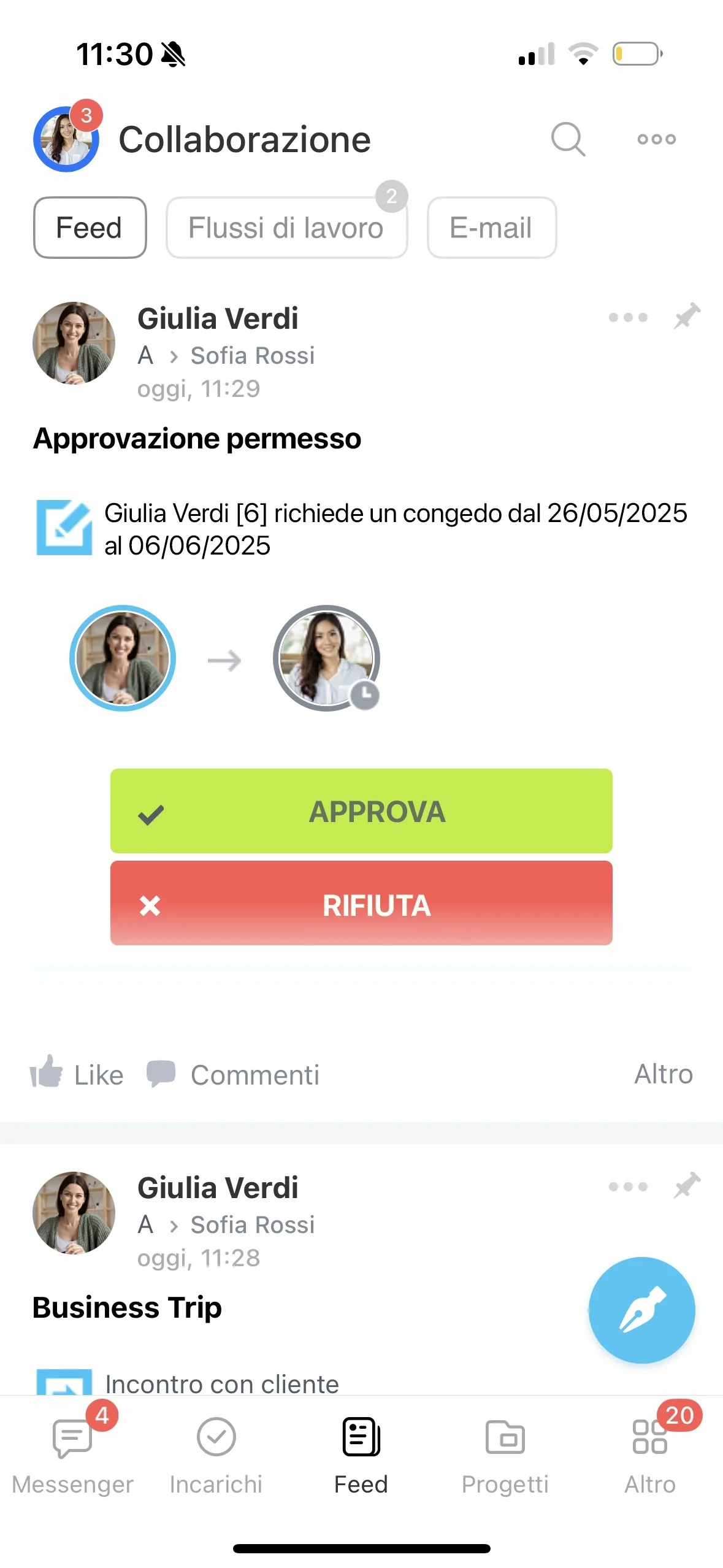Open the header overflow menu next to search

(656, 139)
